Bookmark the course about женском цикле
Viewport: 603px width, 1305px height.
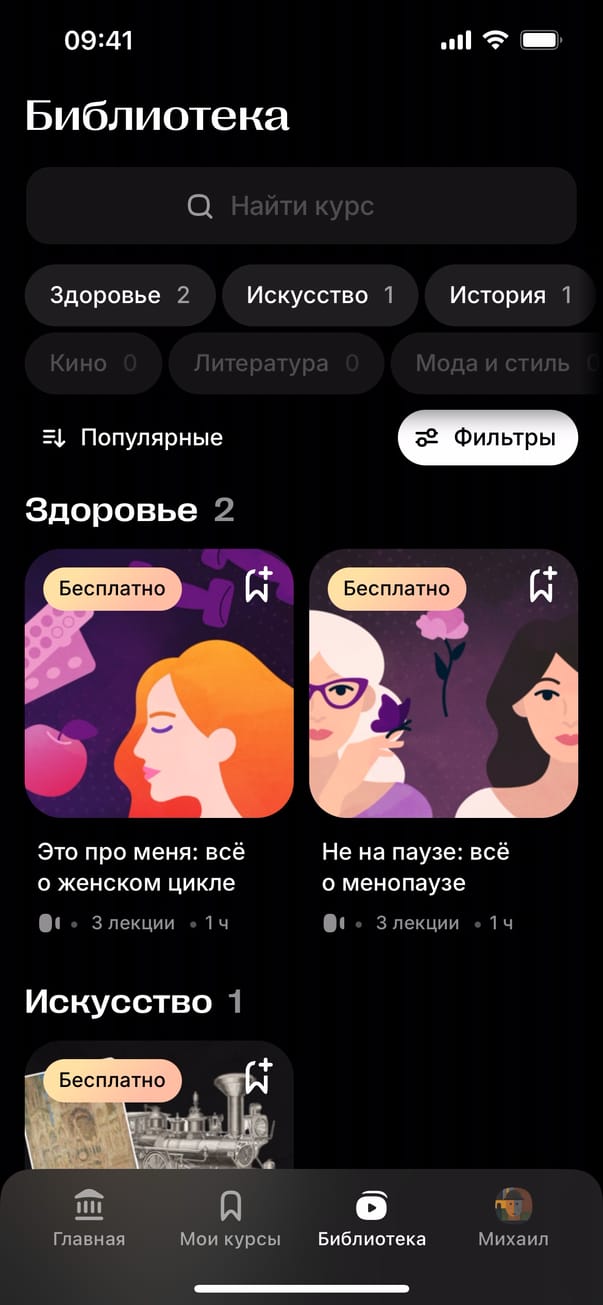259,584
